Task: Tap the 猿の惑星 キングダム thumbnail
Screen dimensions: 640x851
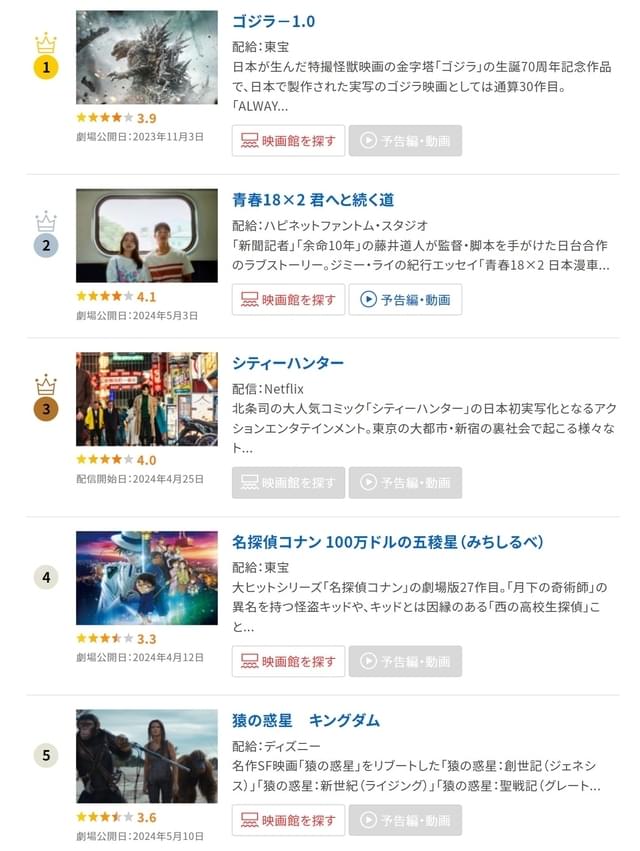Action: pos(146,756)
